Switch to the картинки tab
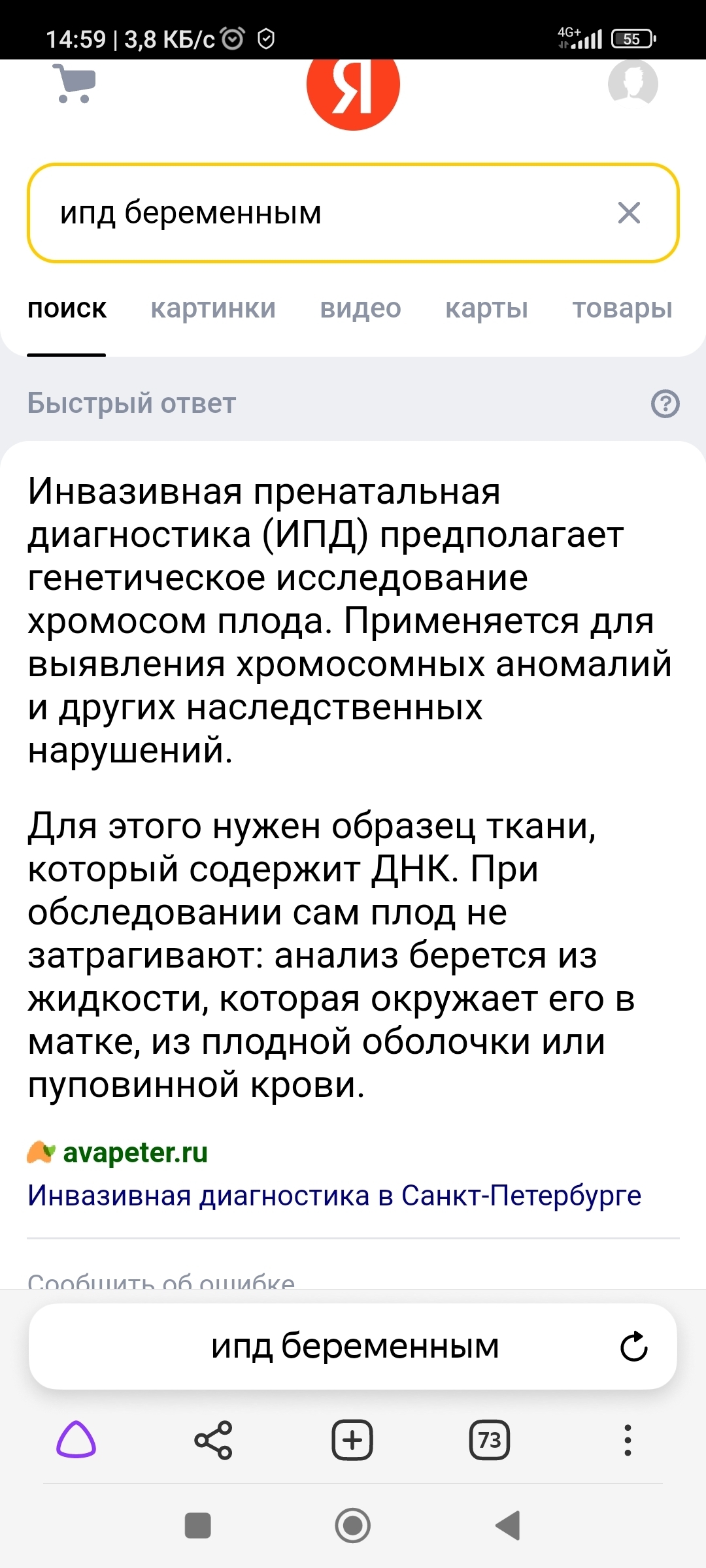This screenshot has height=1568, width=706. 213,308
